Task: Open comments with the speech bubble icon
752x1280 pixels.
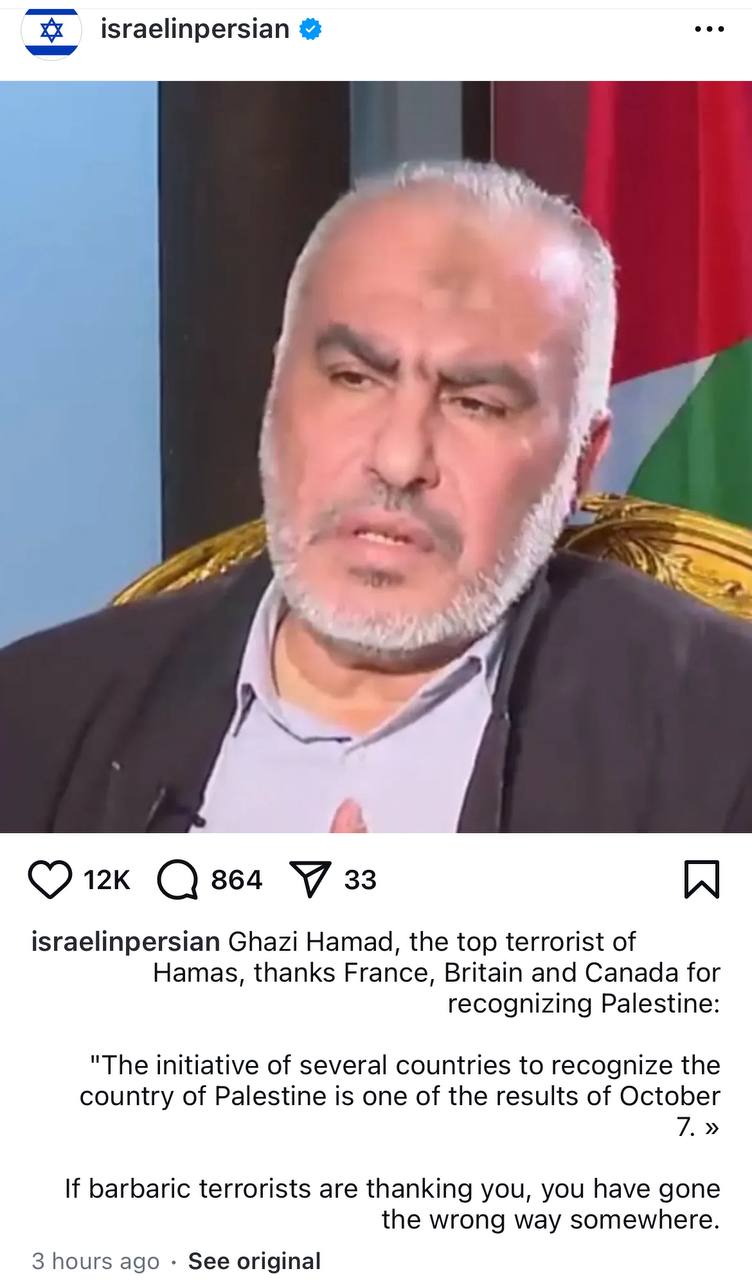Action: click(x=178, y=880)
